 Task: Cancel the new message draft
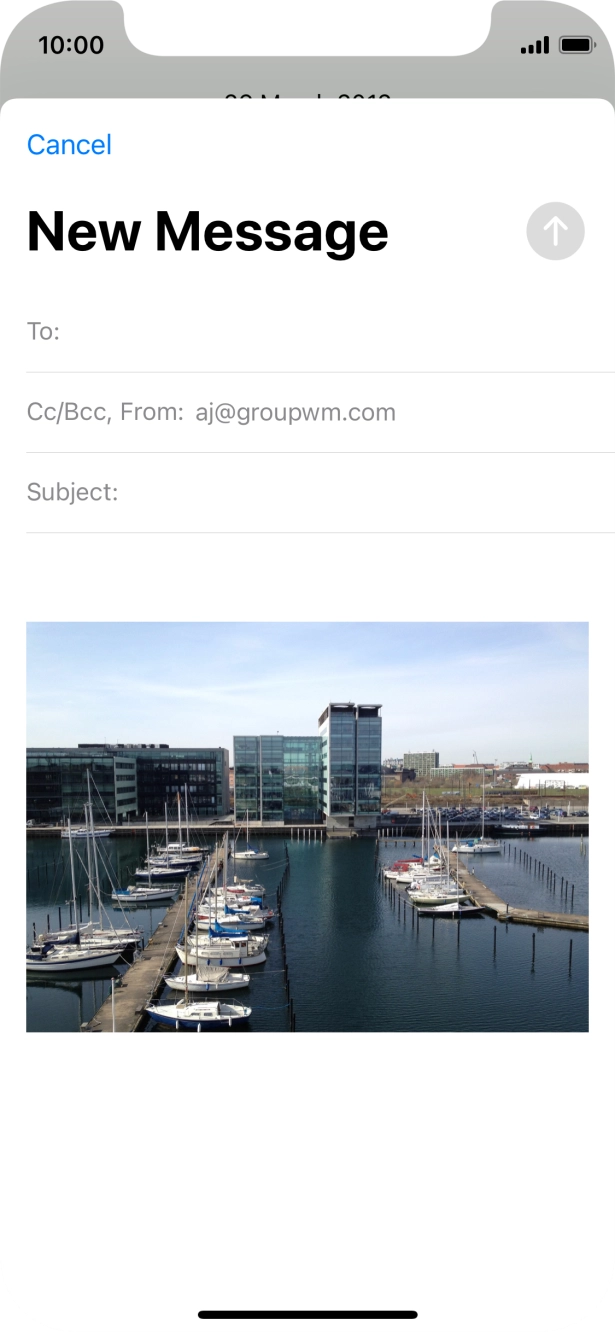tap(69, 145)
